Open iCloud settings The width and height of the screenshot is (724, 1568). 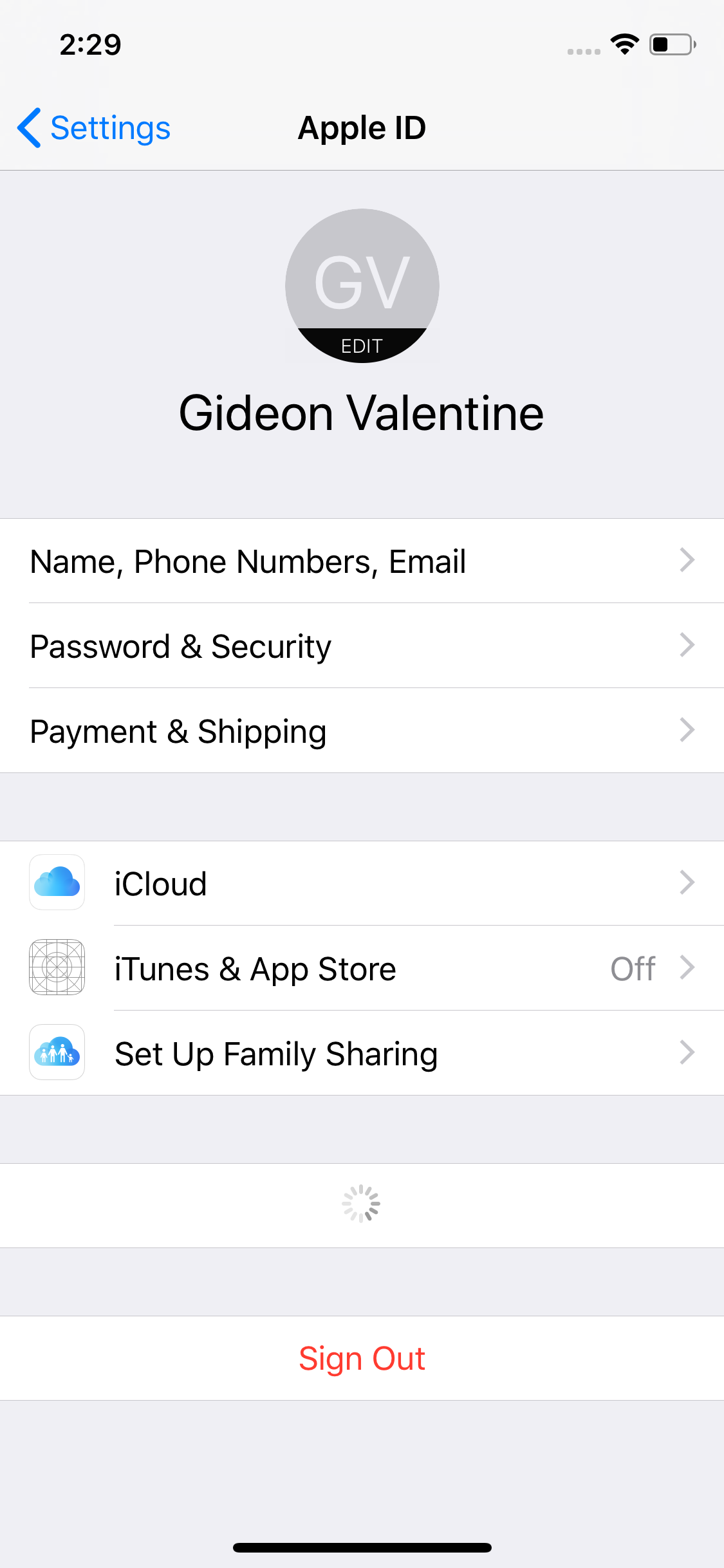click(x=362, y=883)
